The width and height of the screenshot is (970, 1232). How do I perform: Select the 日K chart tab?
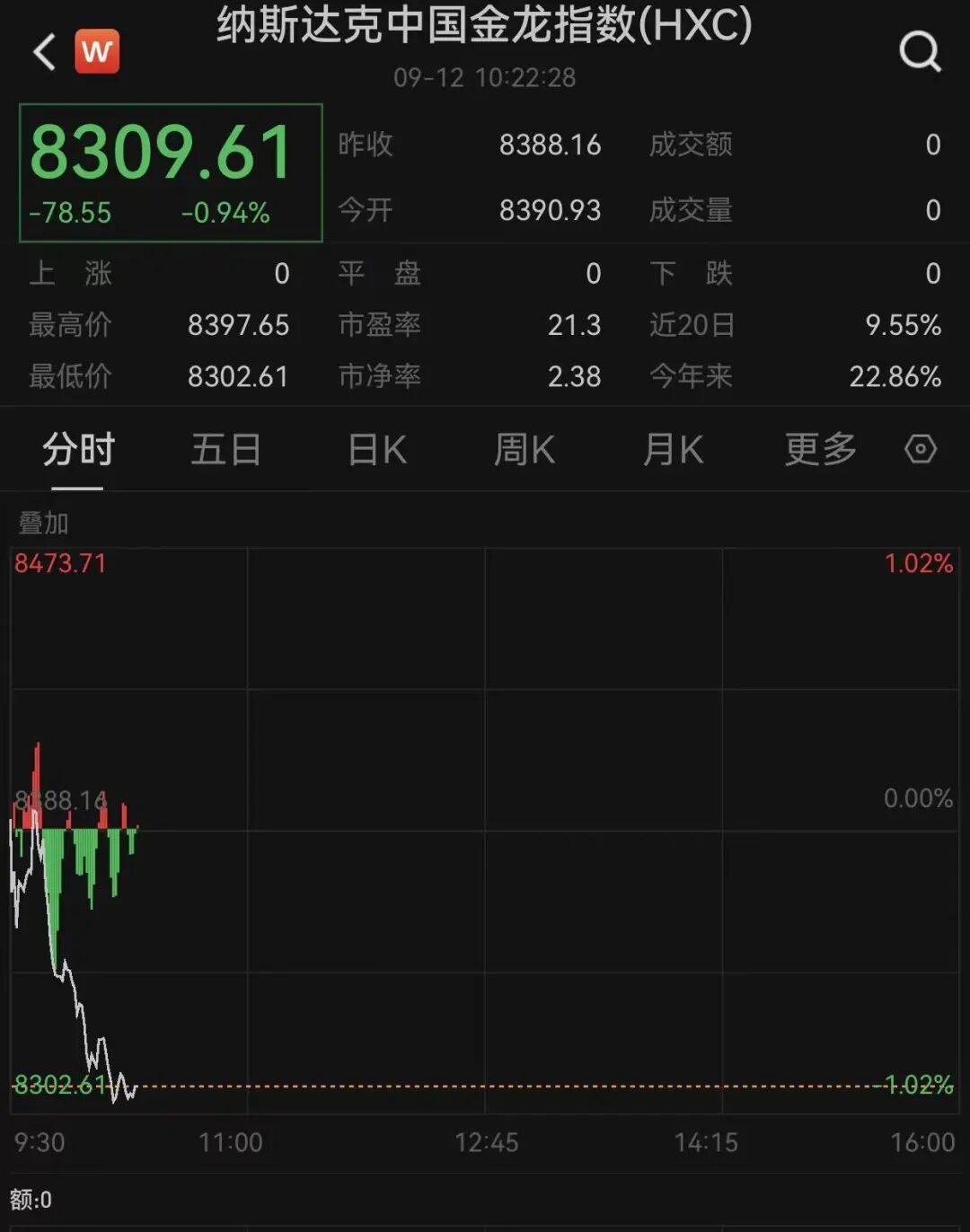tap(377, 449)
